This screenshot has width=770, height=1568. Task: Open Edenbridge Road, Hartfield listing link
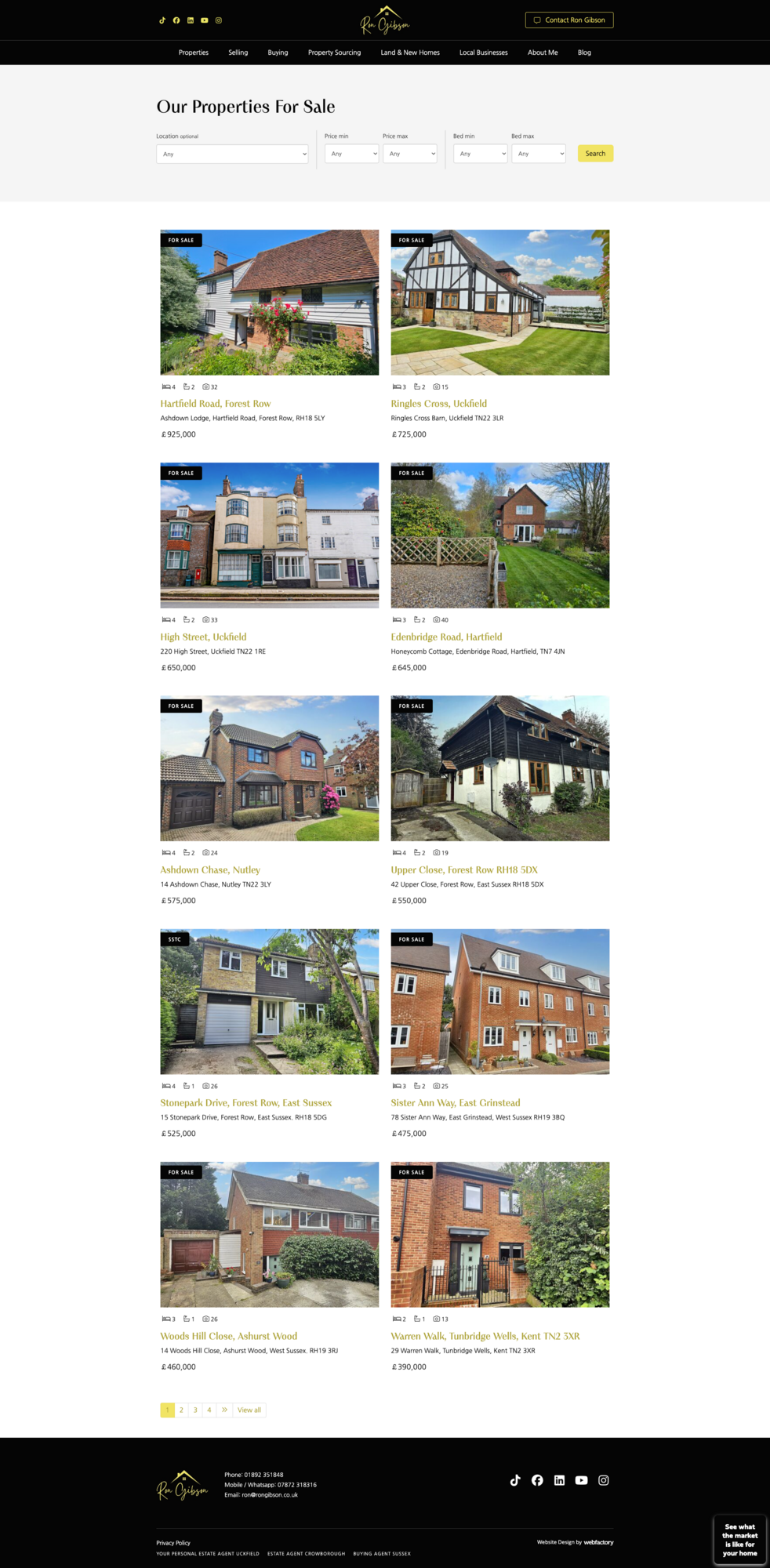446,637
